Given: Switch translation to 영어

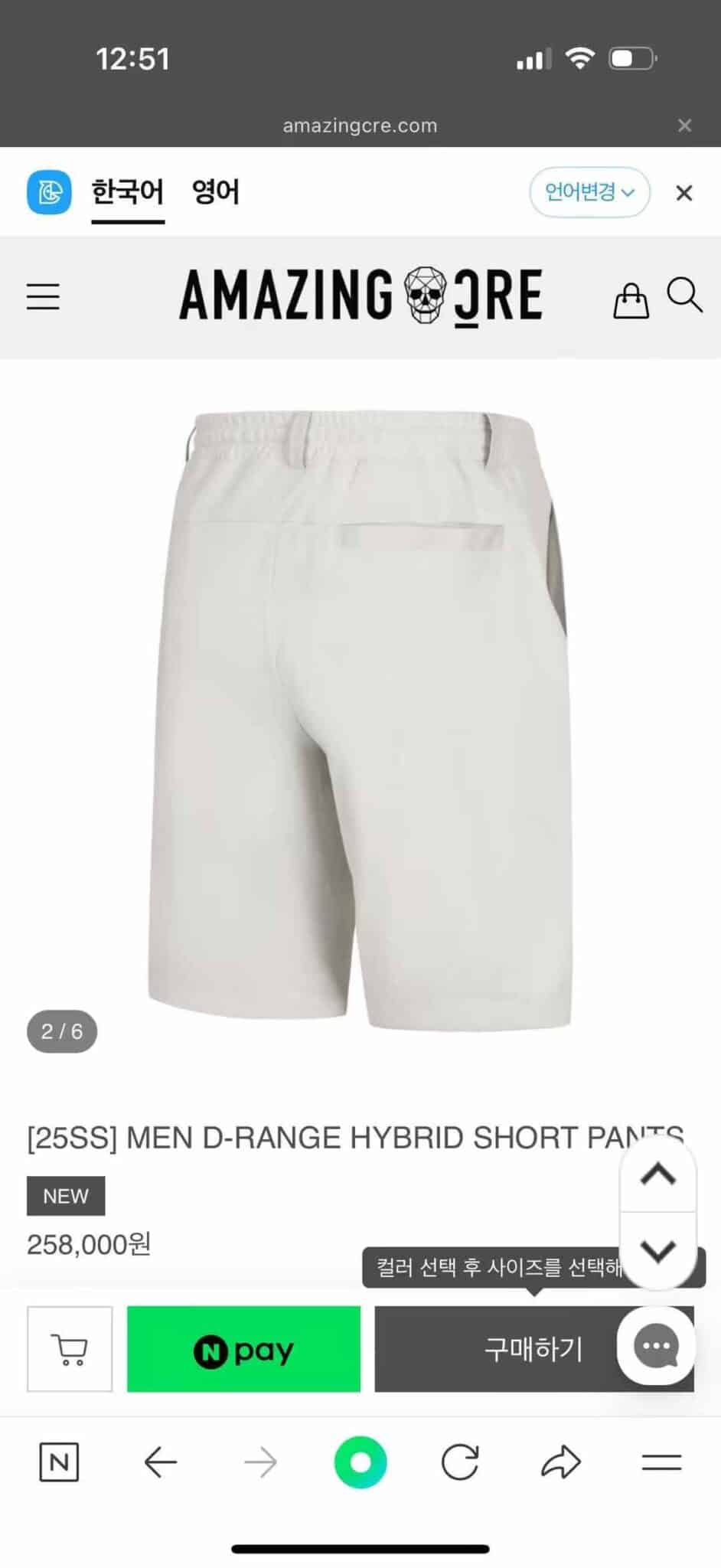Looking at the screenshot, I should (x=215, y=191).
